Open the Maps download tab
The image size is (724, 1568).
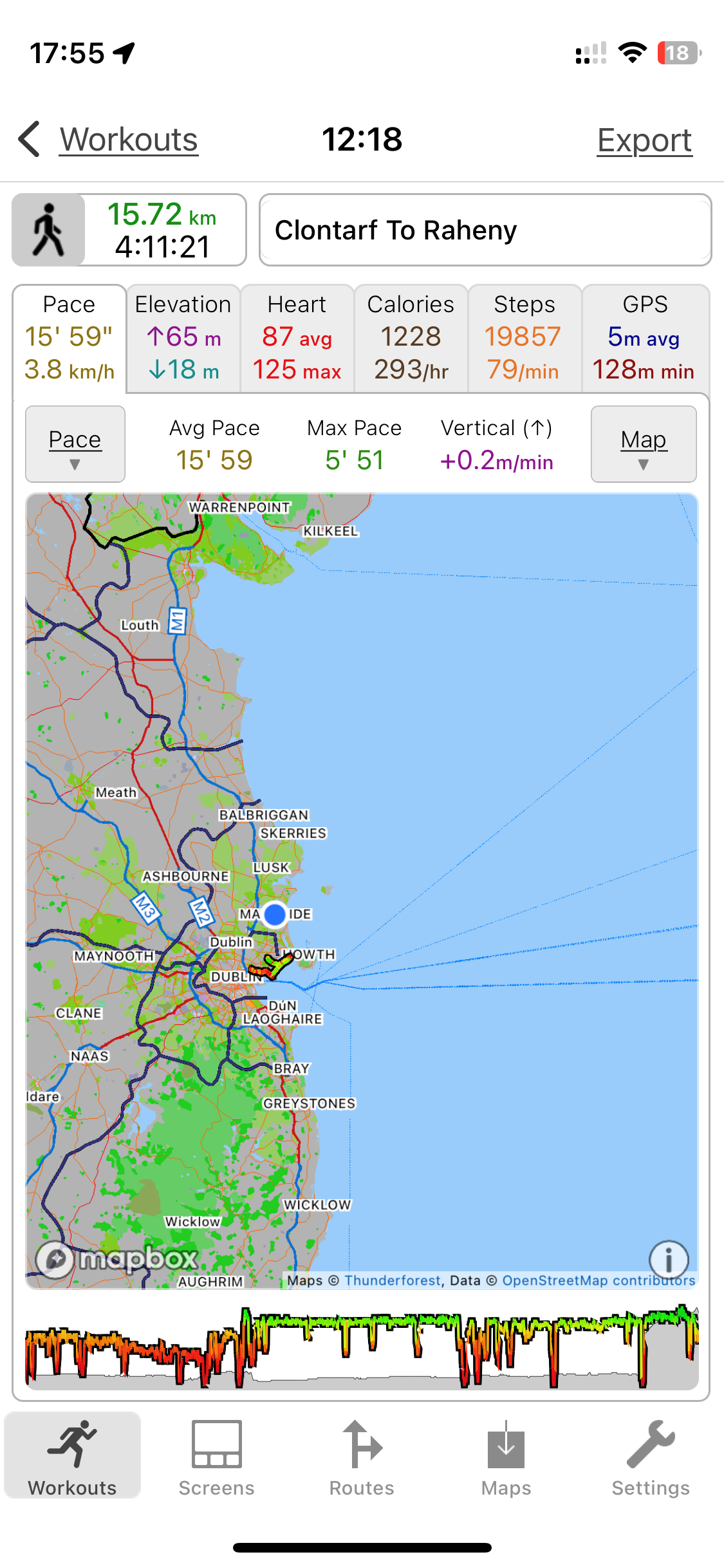coord(506,1459)
